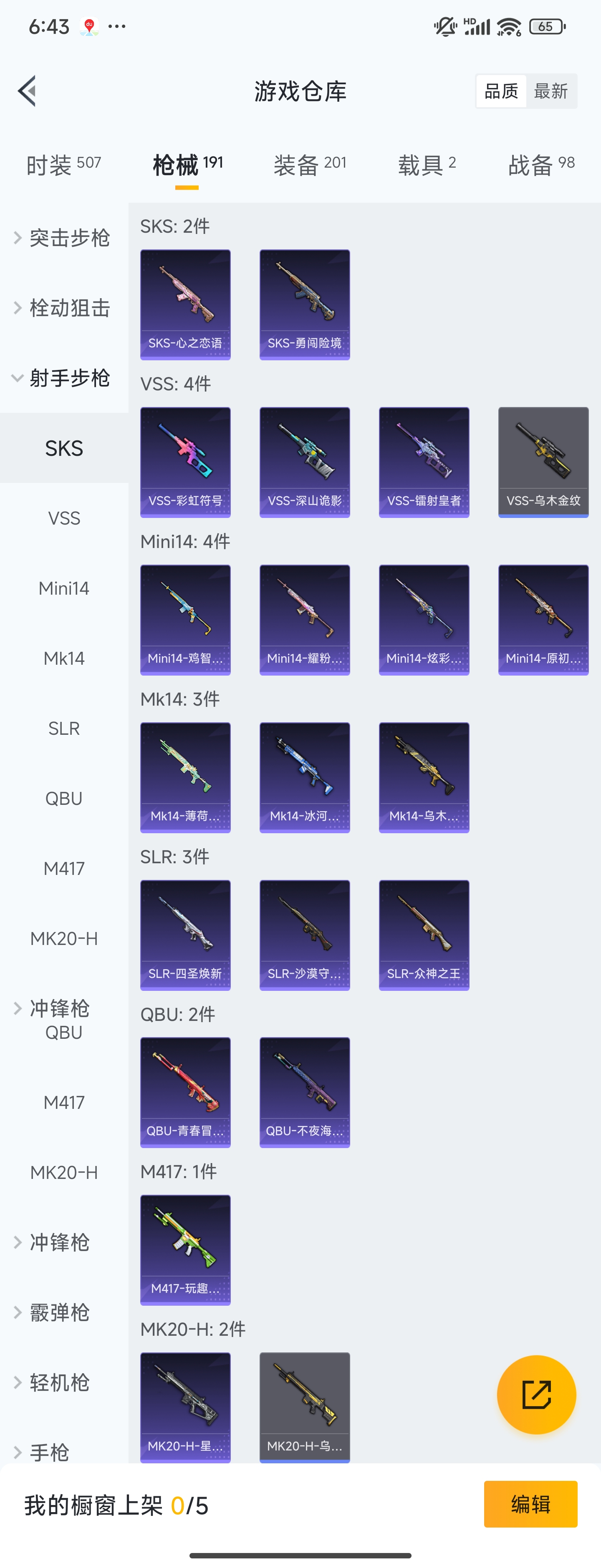Go back using the top-left arrow

pos(28,91)
